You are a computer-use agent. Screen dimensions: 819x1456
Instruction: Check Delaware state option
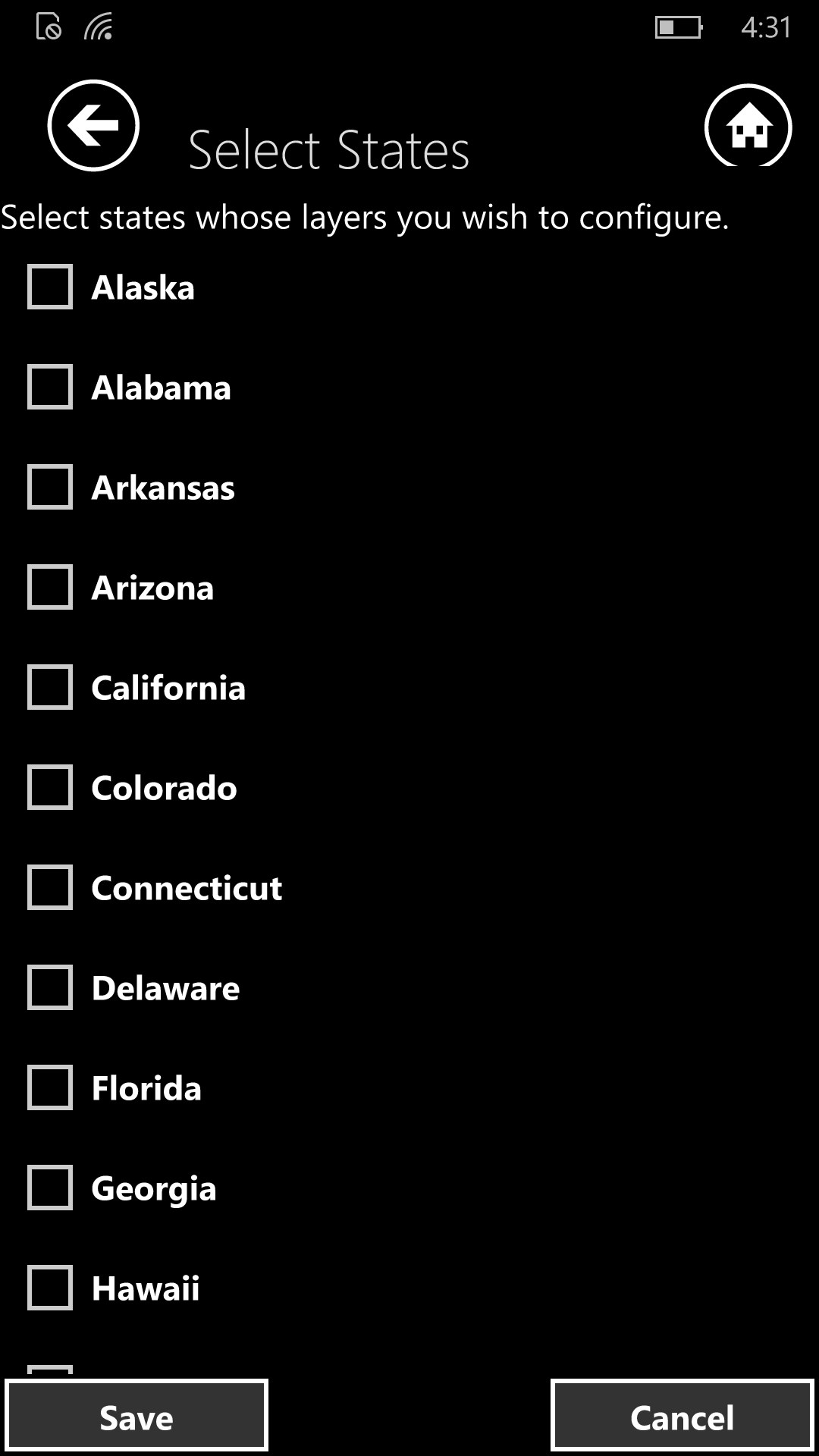click(x=50, y=987)
